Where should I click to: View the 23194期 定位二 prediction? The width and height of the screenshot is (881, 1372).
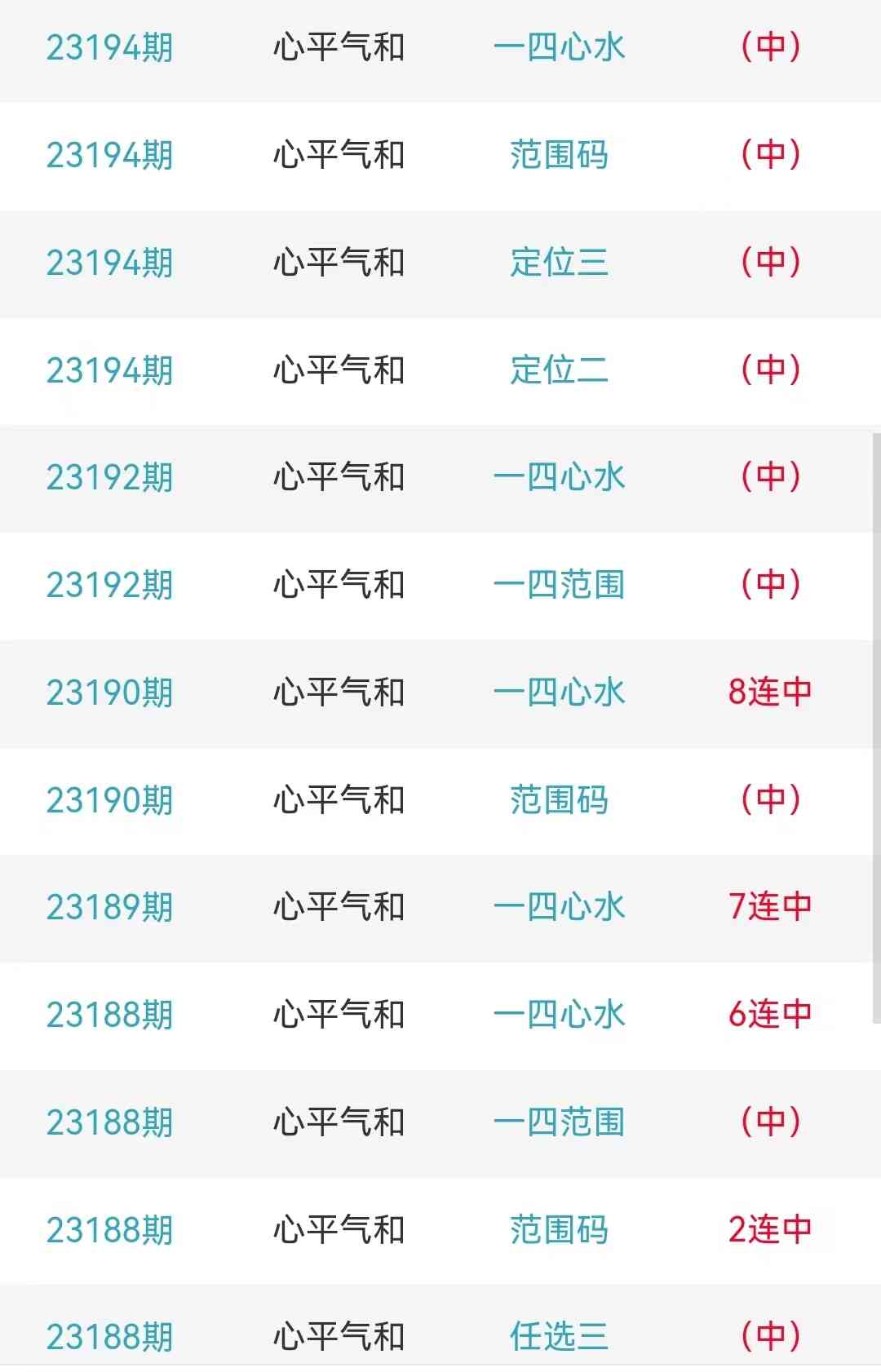coord(559,370)
